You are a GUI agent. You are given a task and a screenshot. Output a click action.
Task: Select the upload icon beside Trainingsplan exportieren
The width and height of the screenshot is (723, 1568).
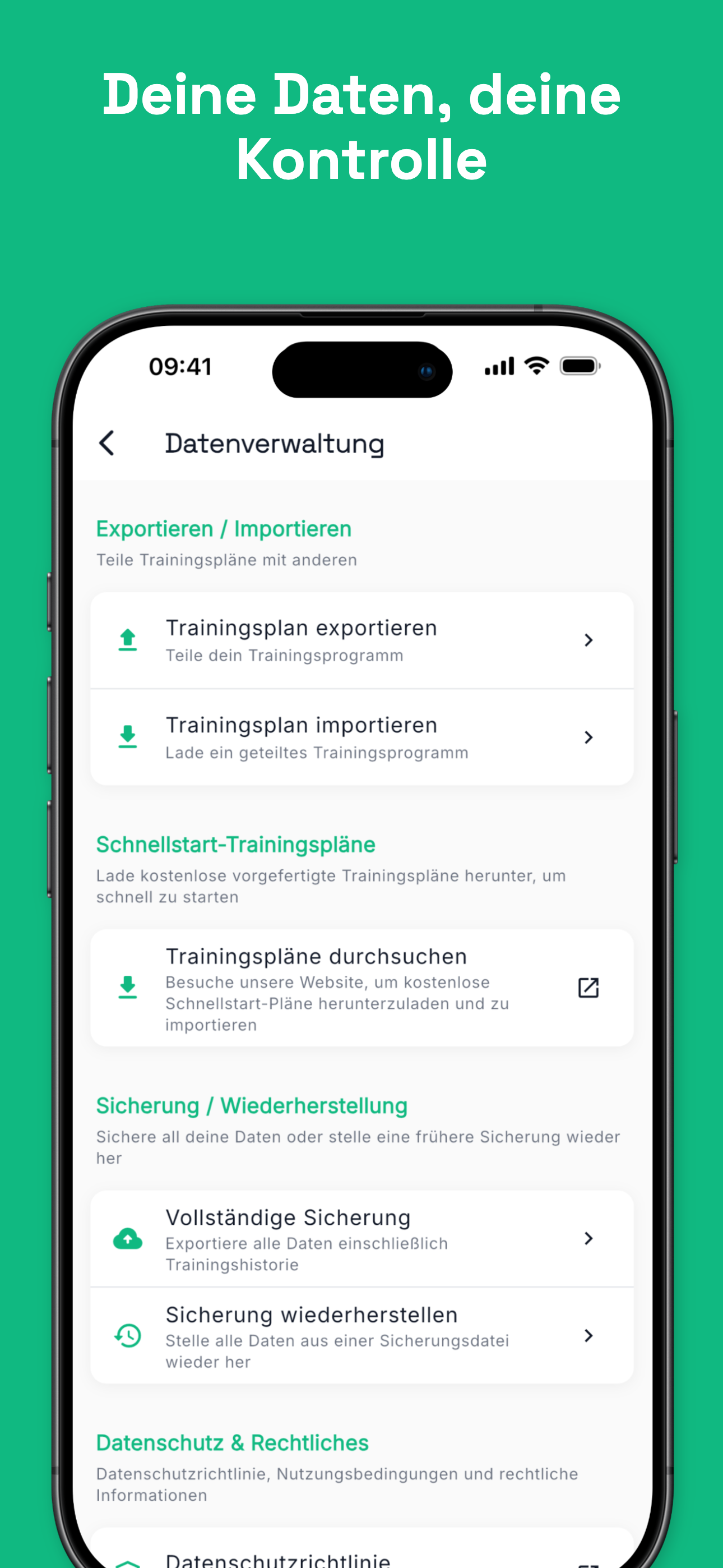pyautogui.click(x=127, y=640)
